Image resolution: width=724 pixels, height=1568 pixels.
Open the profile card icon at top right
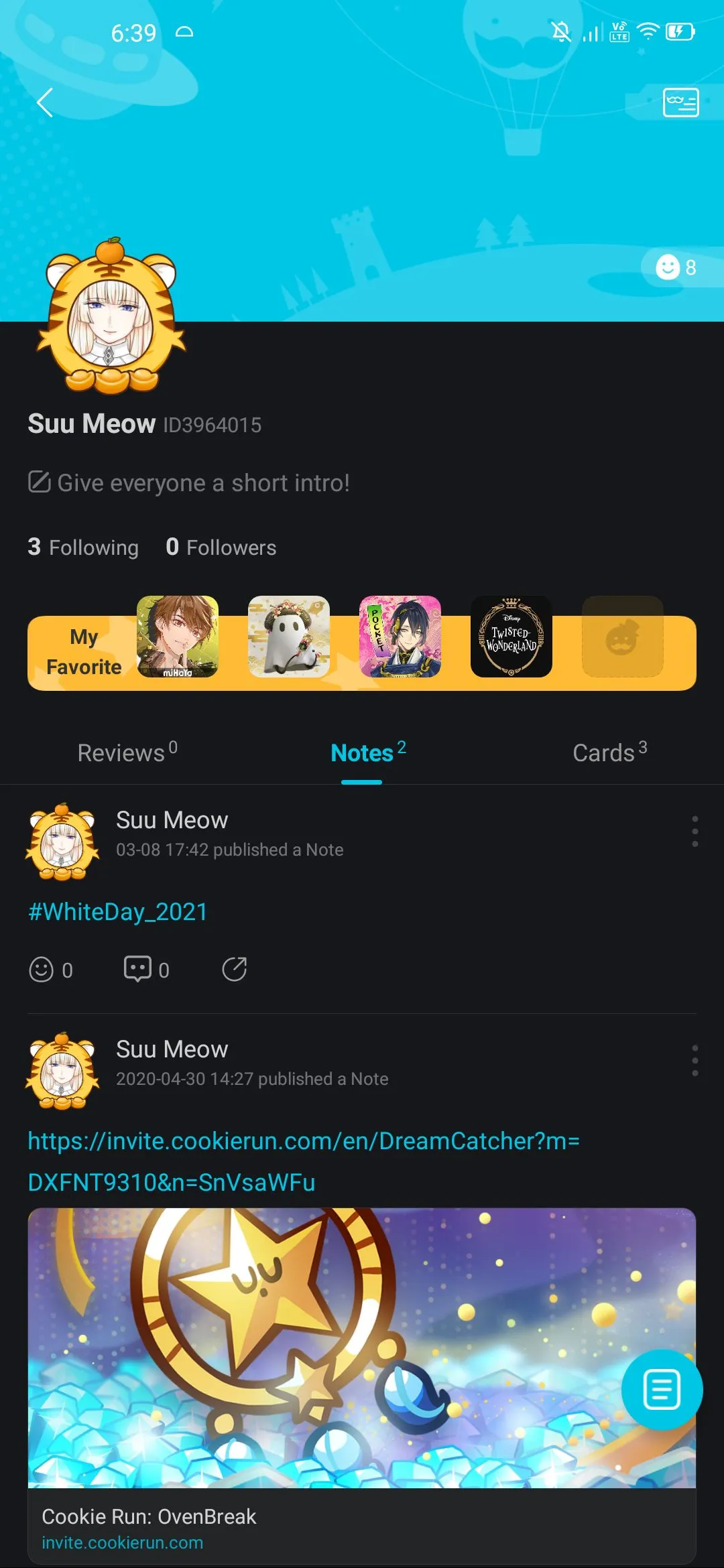pyautogui.click(x=680, y=103)
